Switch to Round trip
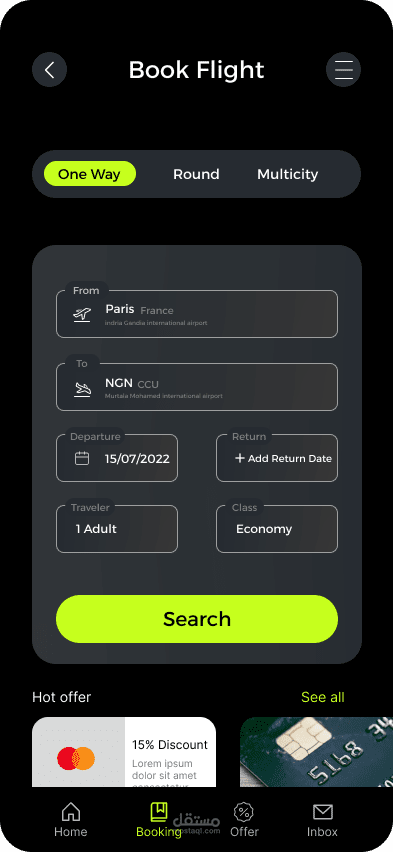The height and width of the screenshot is (852, 393). [x=196, y=174]
